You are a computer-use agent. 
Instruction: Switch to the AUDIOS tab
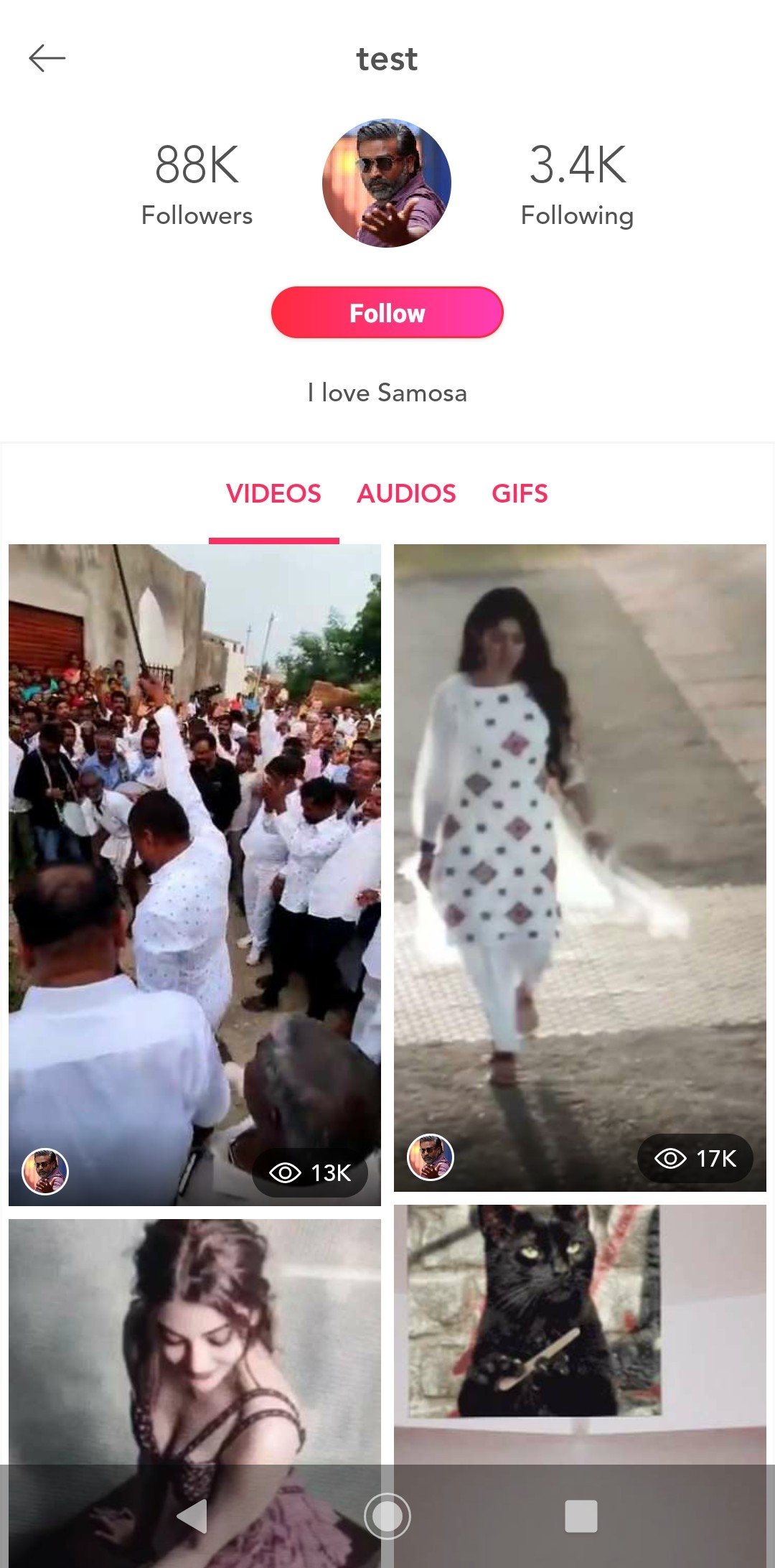pyautogui.click(x=406, y=494)
